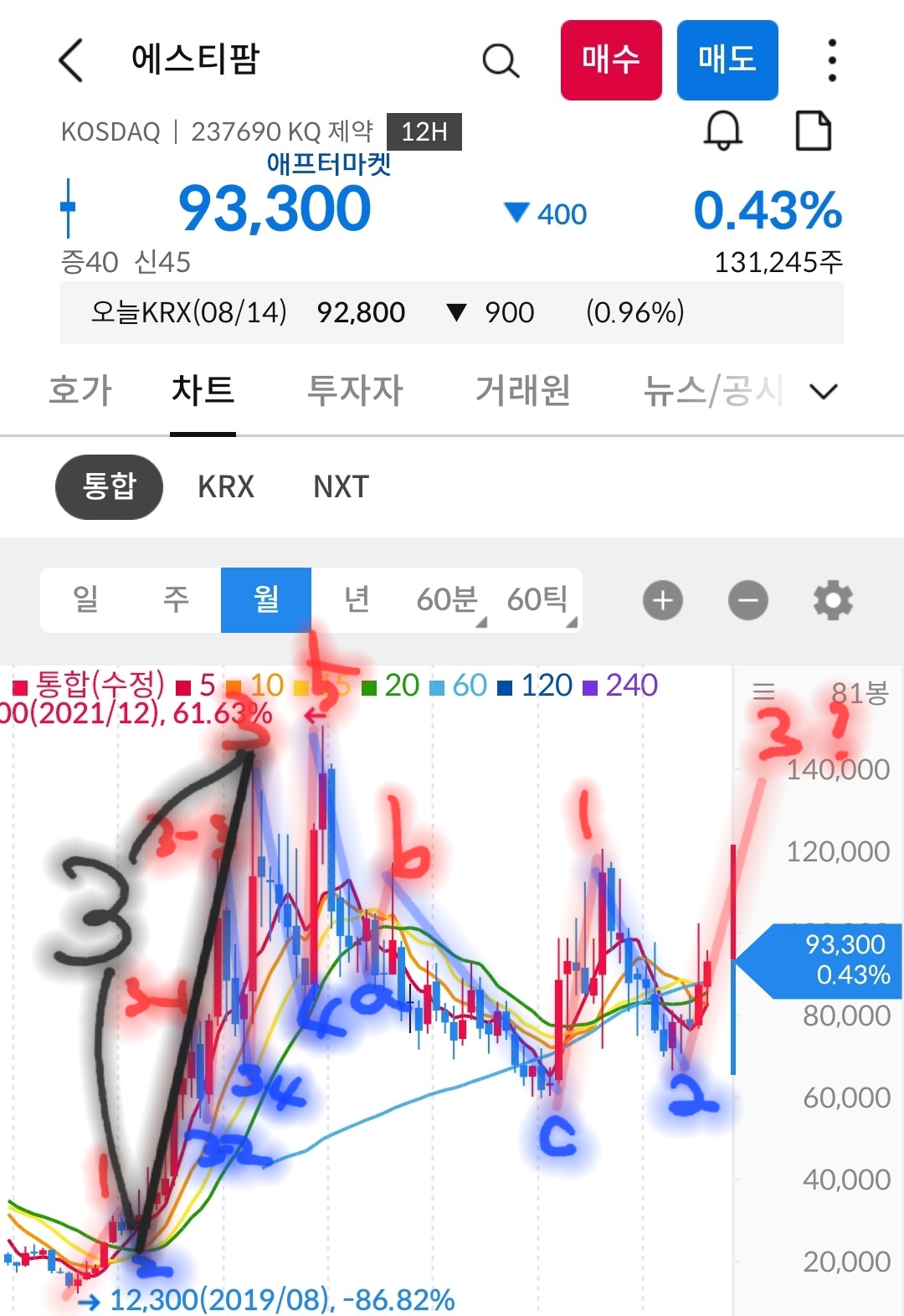
Task: Switch to the 투자자 tab
Action: [355, 390]
